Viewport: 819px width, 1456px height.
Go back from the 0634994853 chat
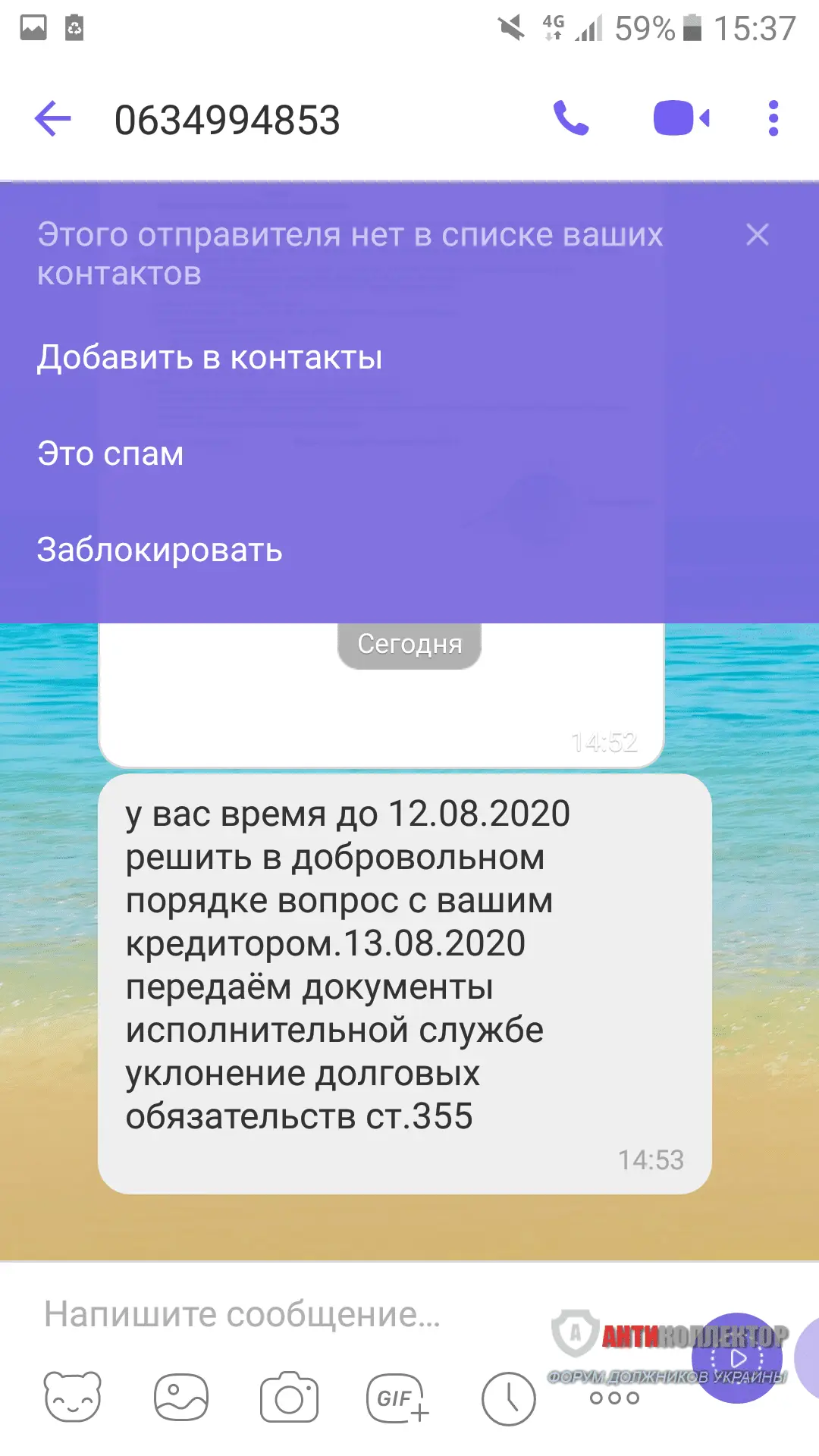pyautogui.click(x=53, y=119)
